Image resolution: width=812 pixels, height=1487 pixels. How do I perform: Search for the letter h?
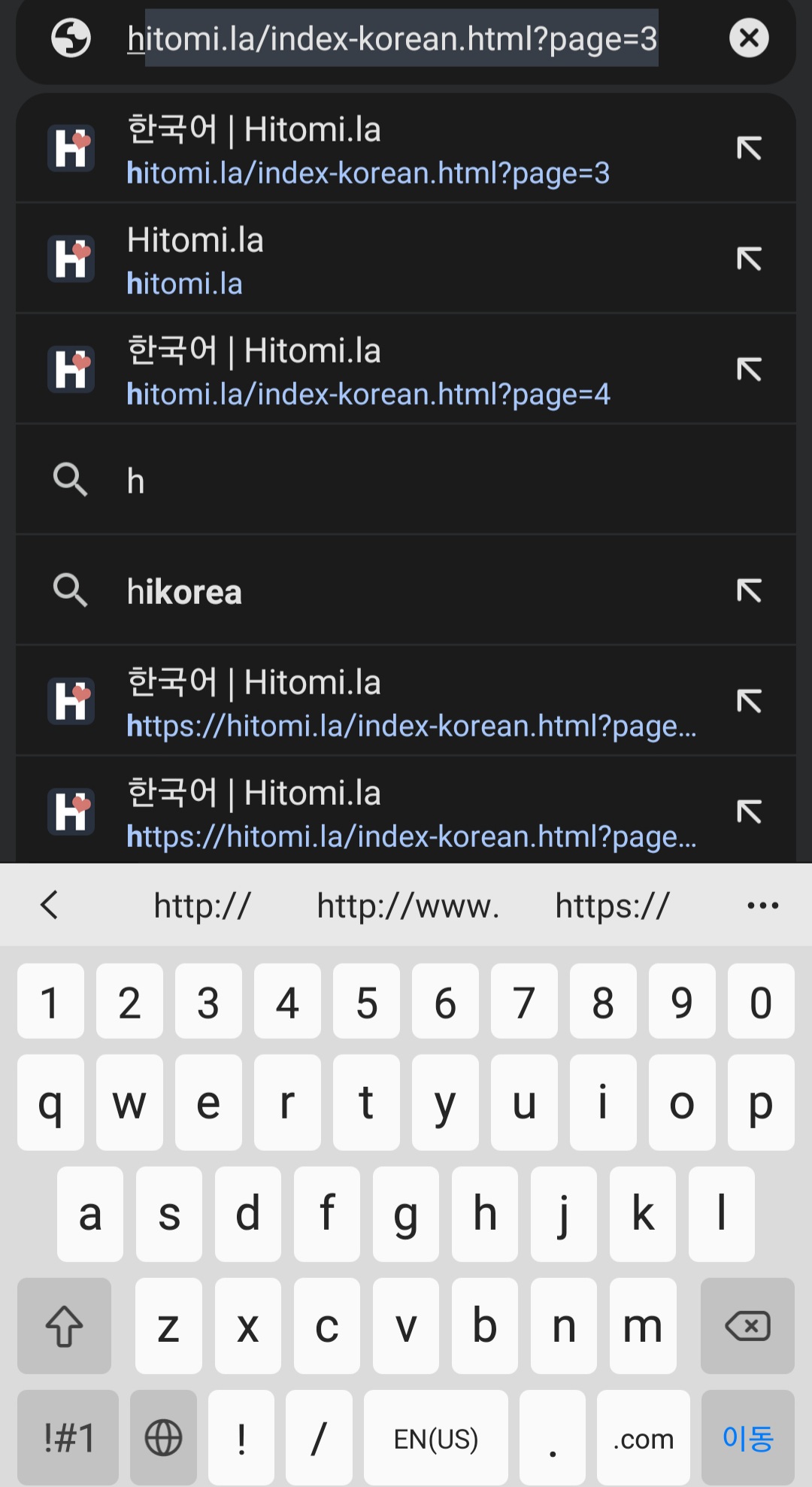click(406, 480)
